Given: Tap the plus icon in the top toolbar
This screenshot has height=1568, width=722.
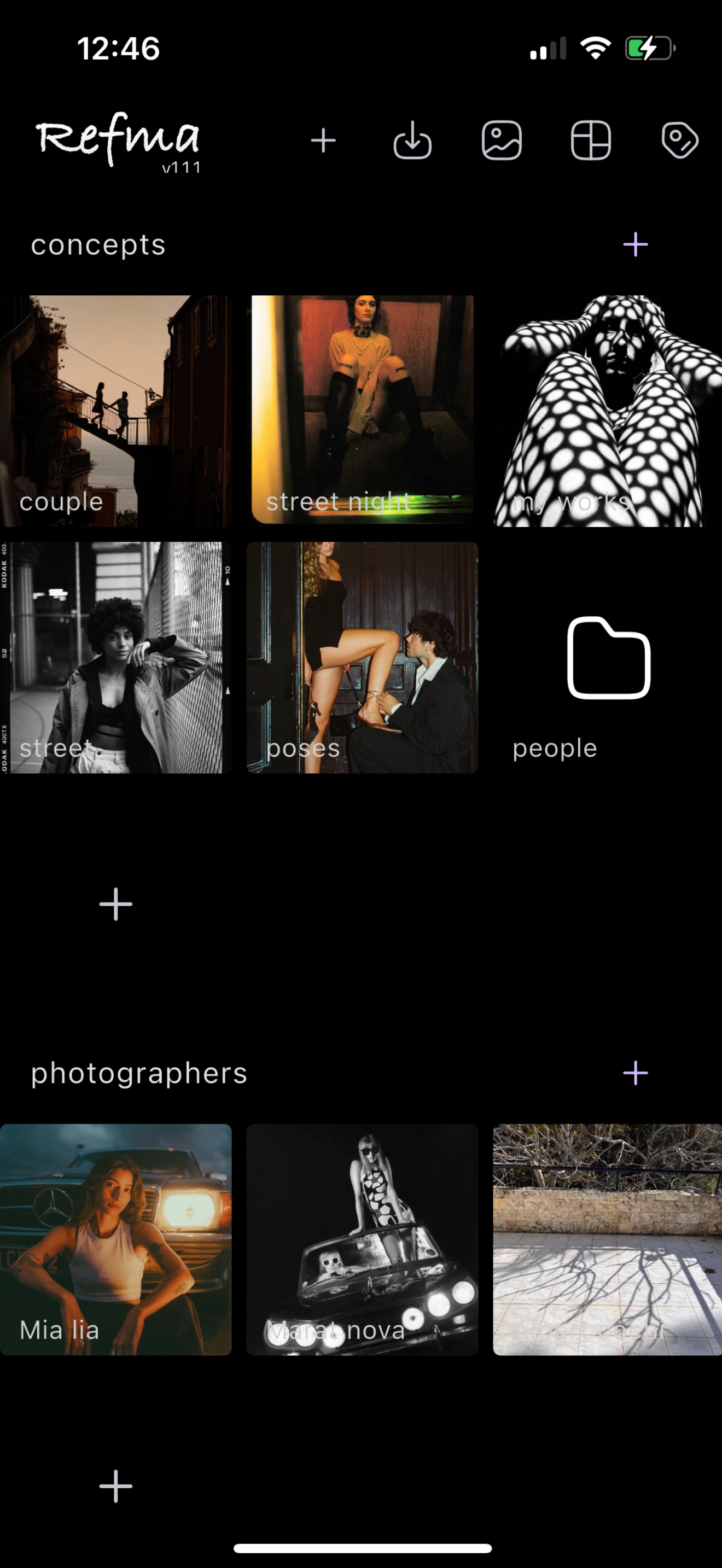Looking at the screenshot, I should tap(323, 141).
